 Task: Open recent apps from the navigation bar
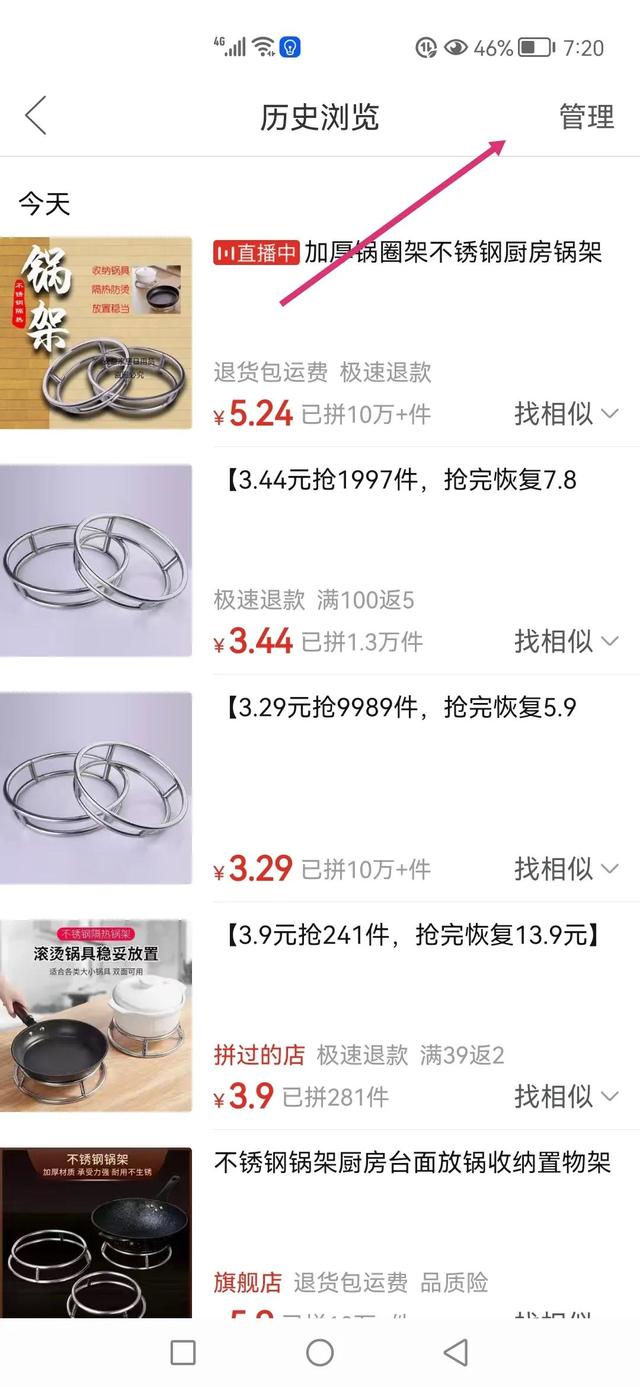(x=183, y=1353)
